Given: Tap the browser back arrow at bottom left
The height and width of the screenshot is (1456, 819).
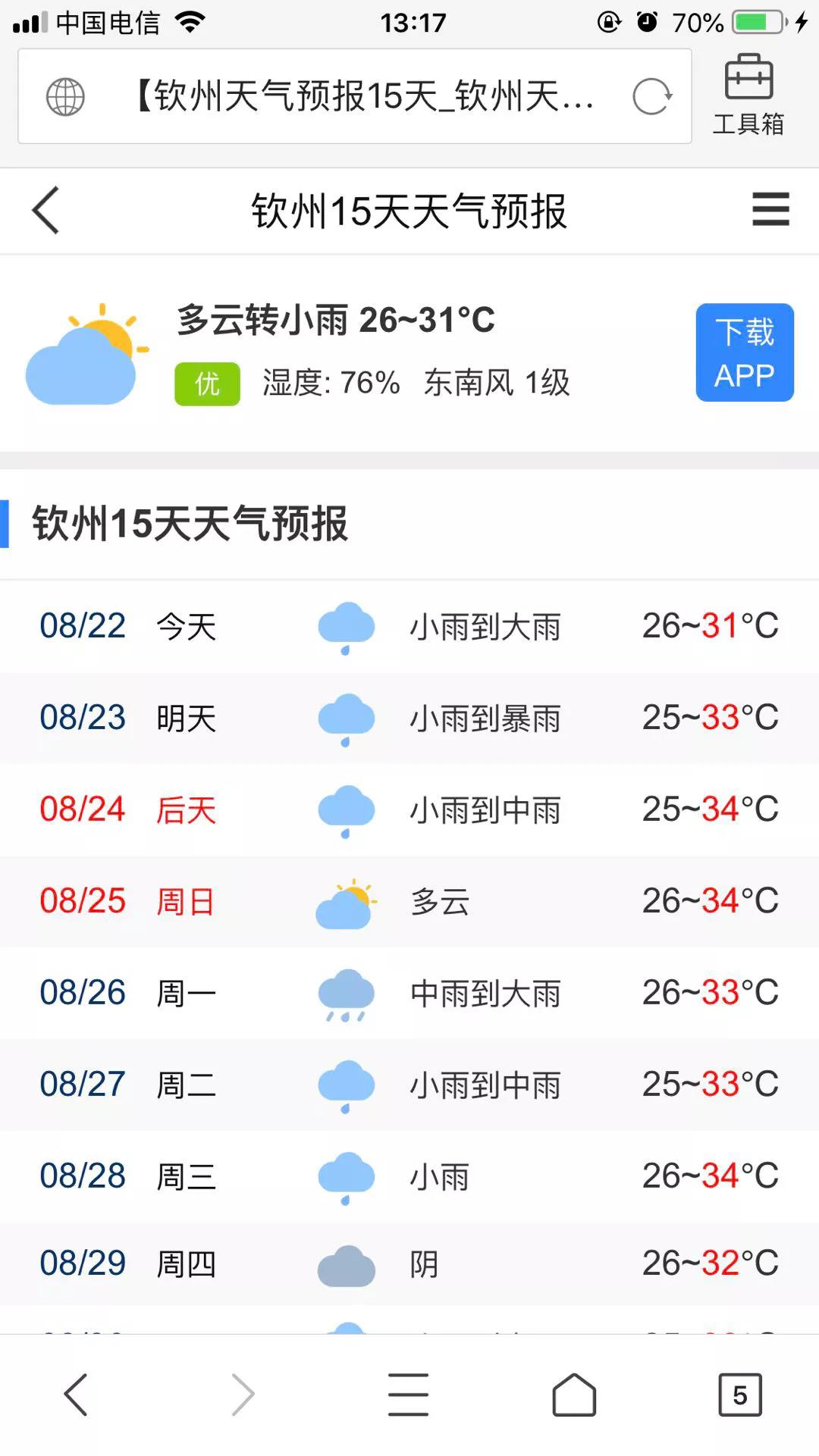Looking at the screenshot, I should (x=76, y=1395).
